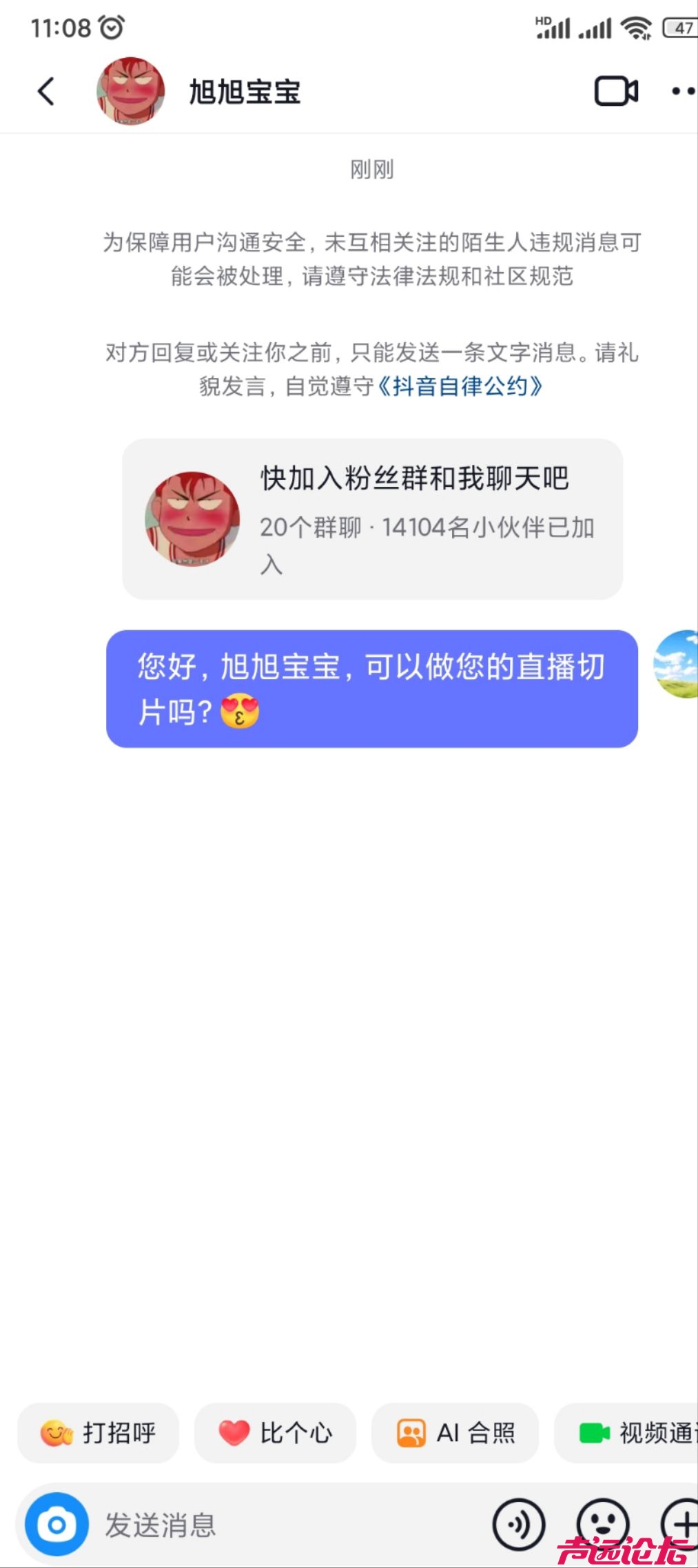Start a video call
This screenshot has width=698, height=1568.
[615, 91]
